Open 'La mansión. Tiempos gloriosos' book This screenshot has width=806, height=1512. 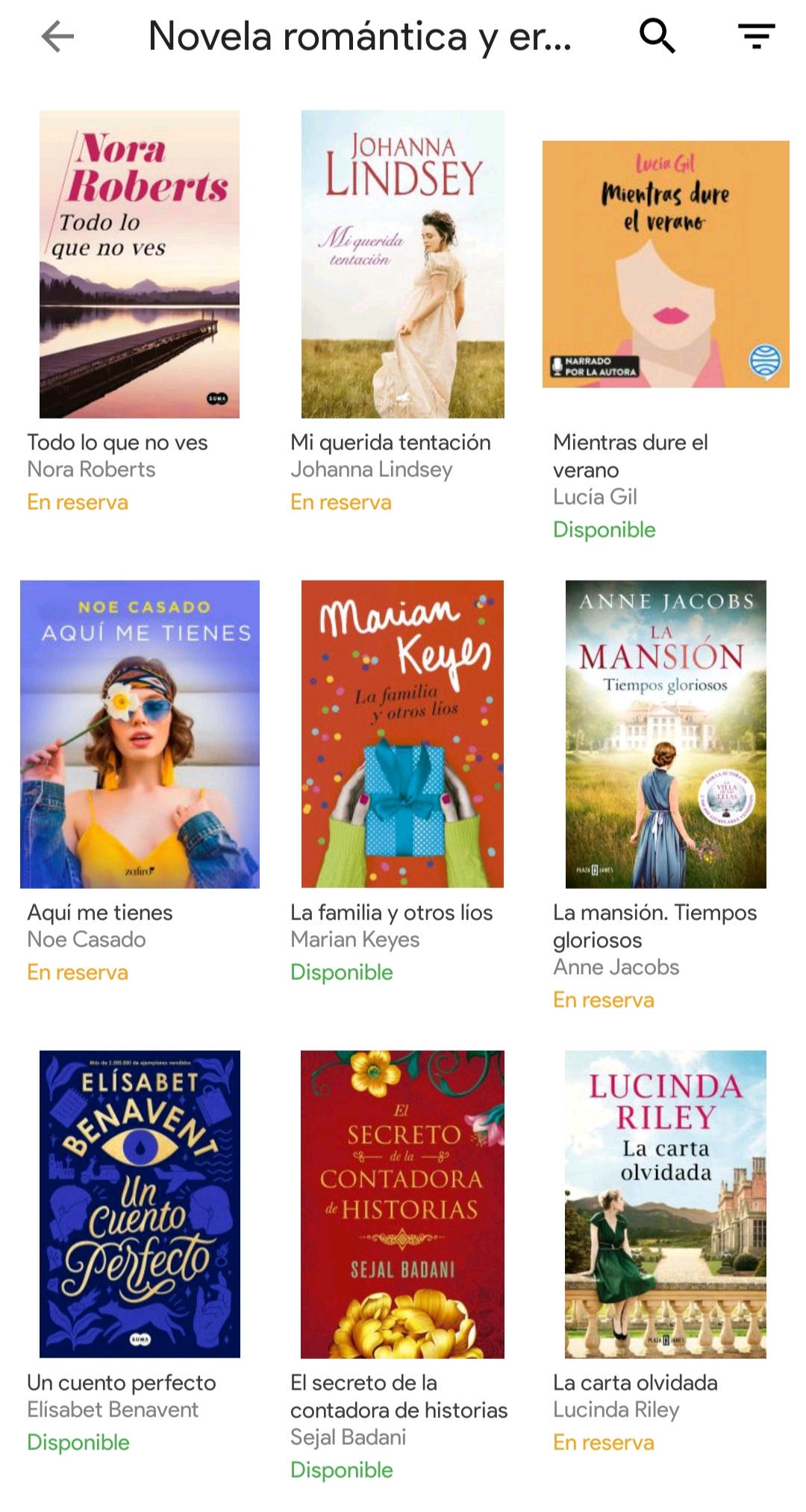point(665,734)
